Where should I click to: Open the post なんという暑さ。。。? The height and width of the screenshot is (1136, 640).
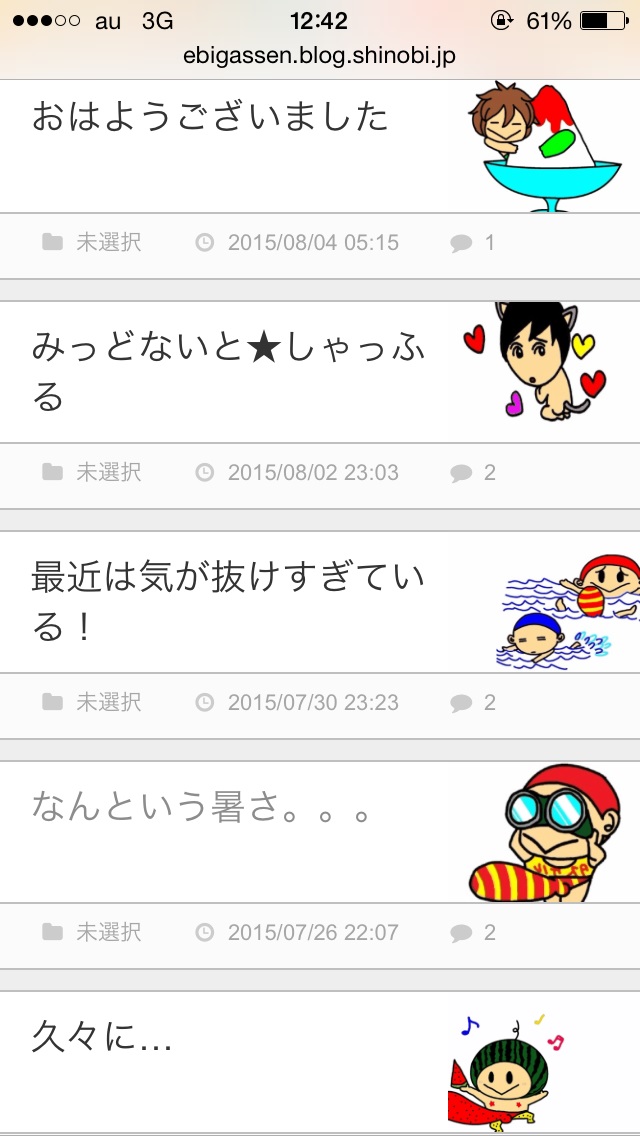(x=202, y=806)
